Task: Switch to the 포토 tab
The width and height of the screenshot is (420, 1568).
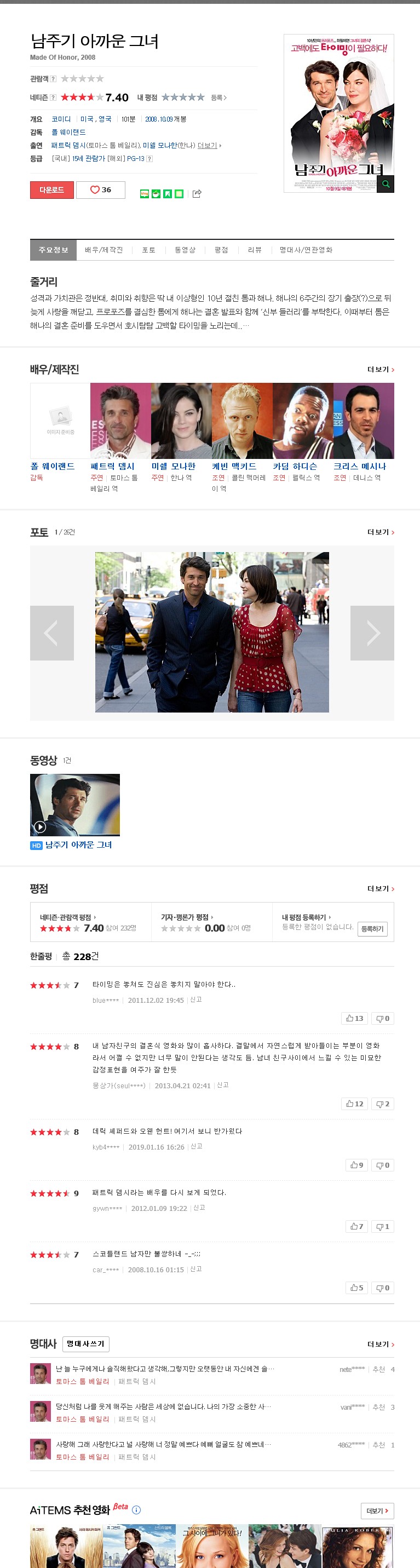Action: (148, 250)
